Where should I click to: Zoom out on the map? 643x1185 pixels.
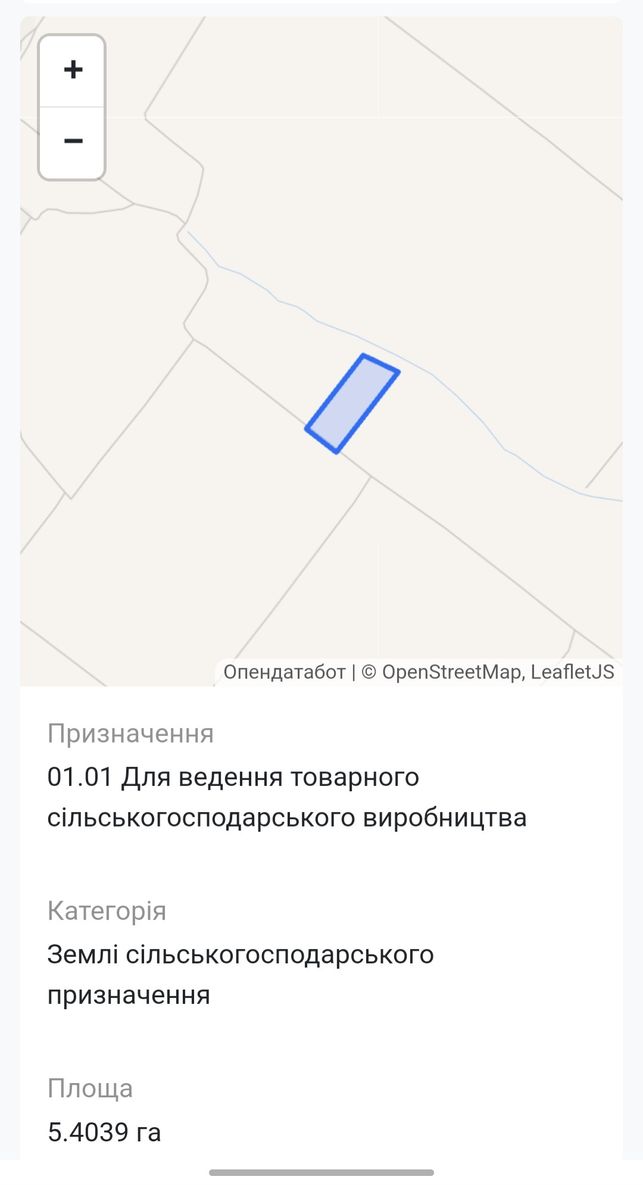pyautogui.click(x=73, y=142)
